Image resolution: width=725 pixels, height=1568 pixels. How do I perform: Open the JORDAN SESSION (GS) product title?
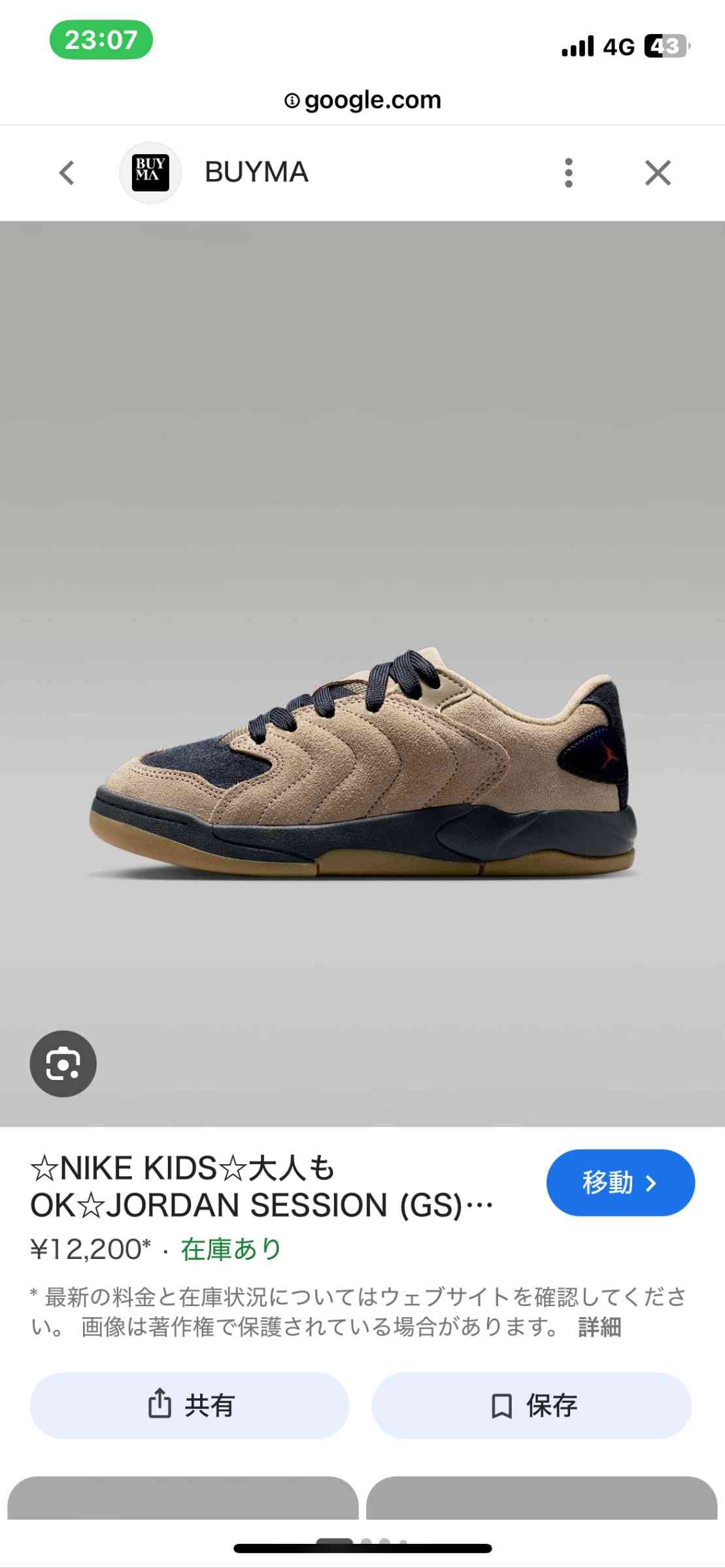(x=261, y=1187)
